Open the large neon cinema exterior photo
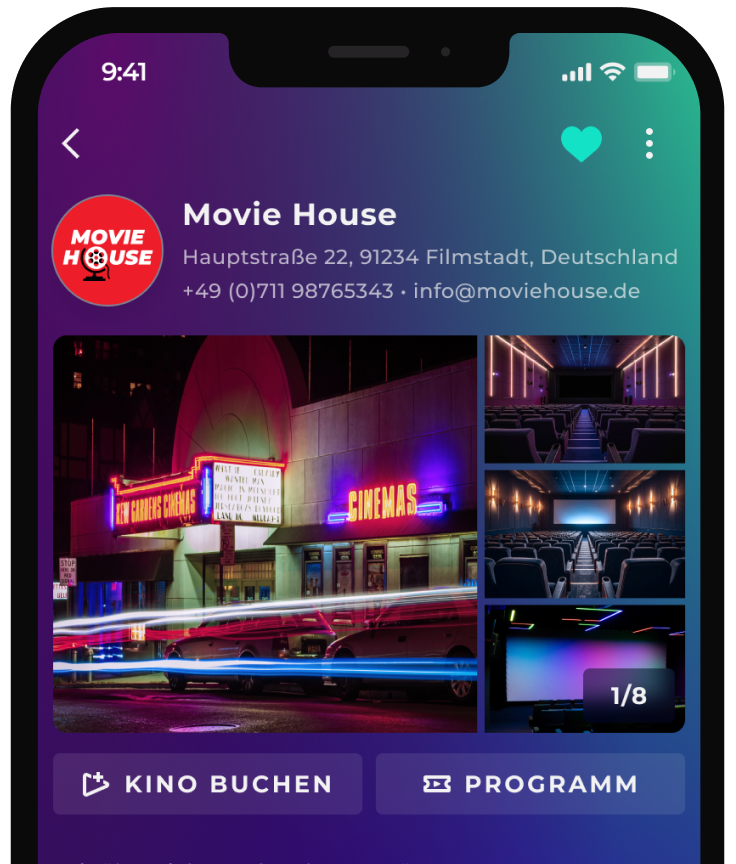This screenshot has width=736, height=864. coord(265,533)
